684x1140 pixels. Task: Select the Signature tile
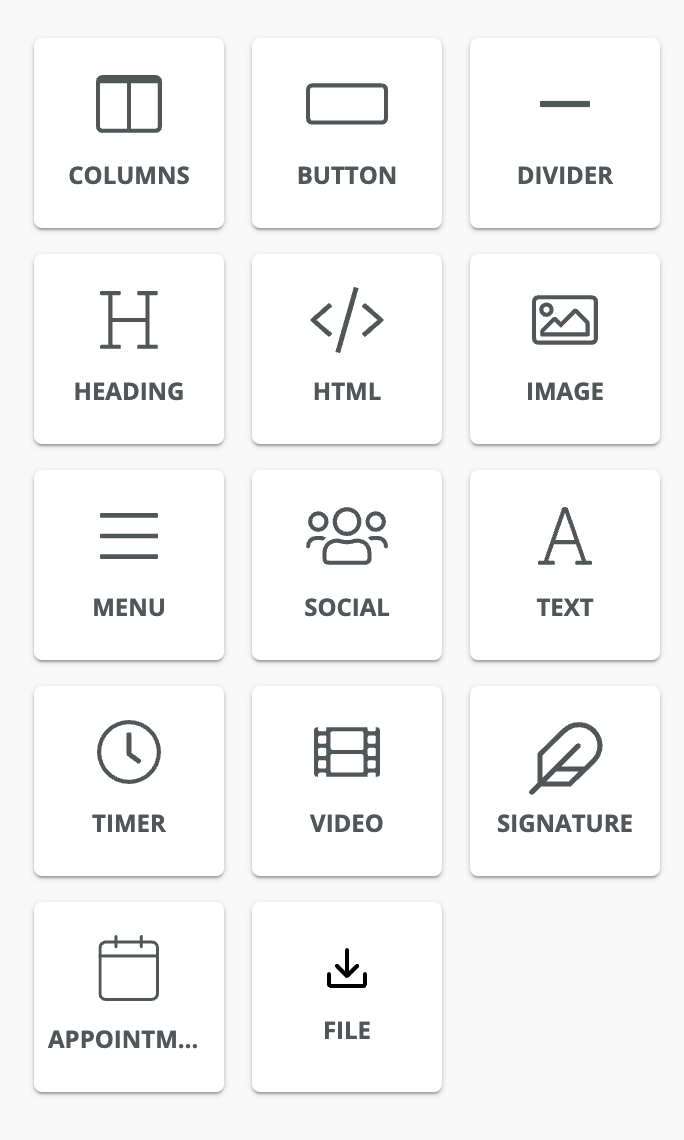coord(565,781)
